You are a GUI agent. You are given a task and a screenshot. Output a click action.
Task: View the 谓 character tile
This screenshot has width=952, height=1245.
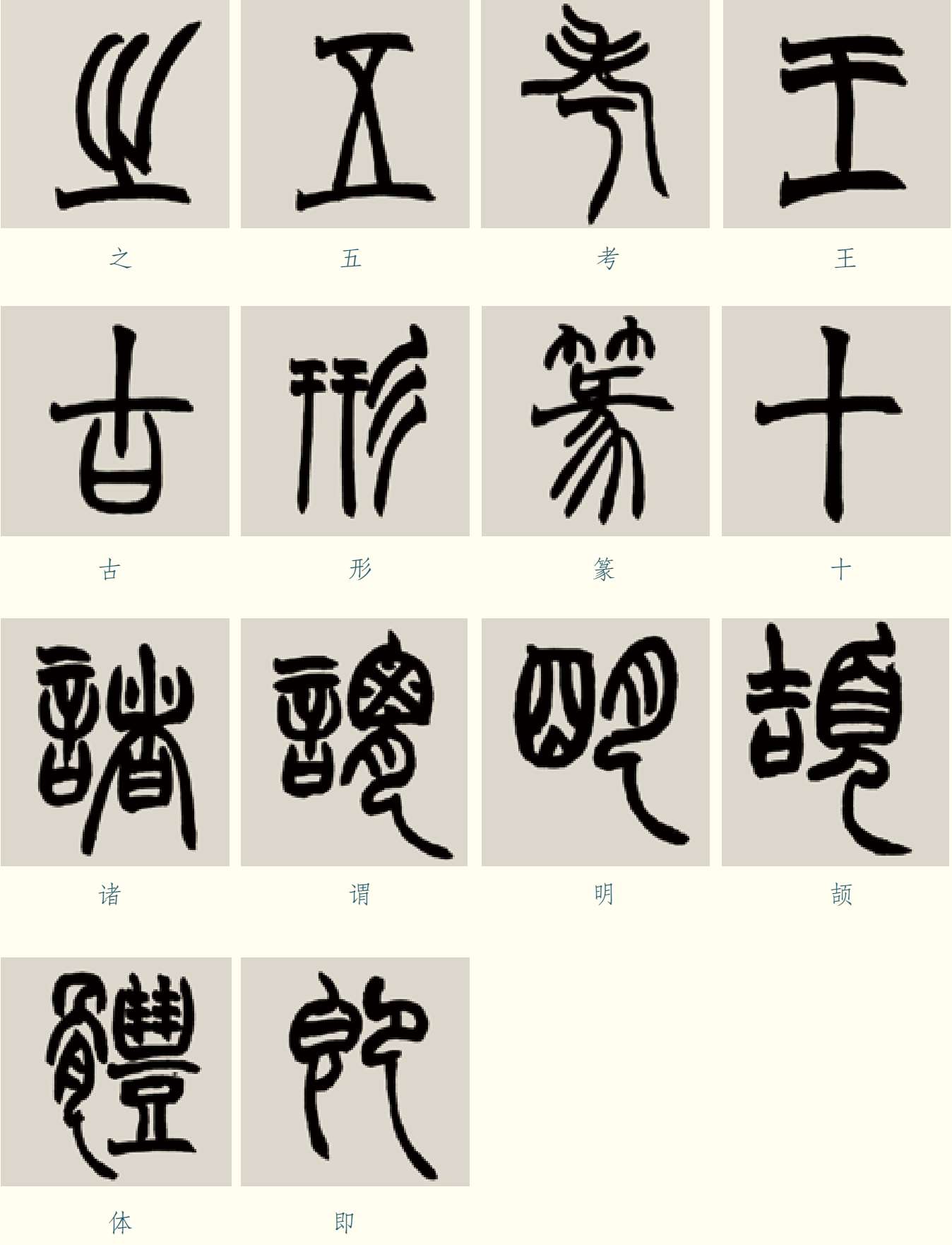click(x=355, y=742)
